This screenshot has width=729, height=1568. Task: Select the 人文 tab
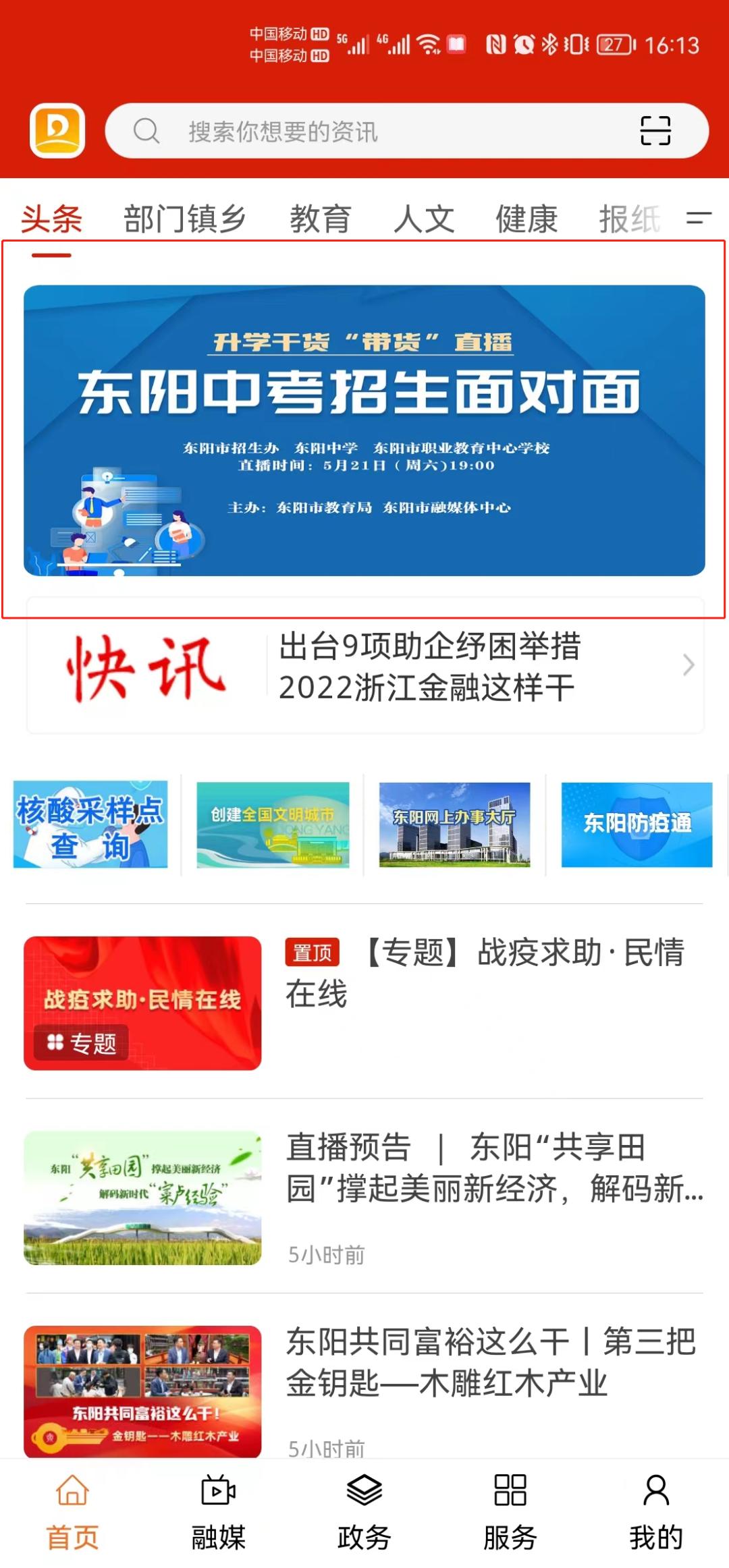tap(424, 219)
